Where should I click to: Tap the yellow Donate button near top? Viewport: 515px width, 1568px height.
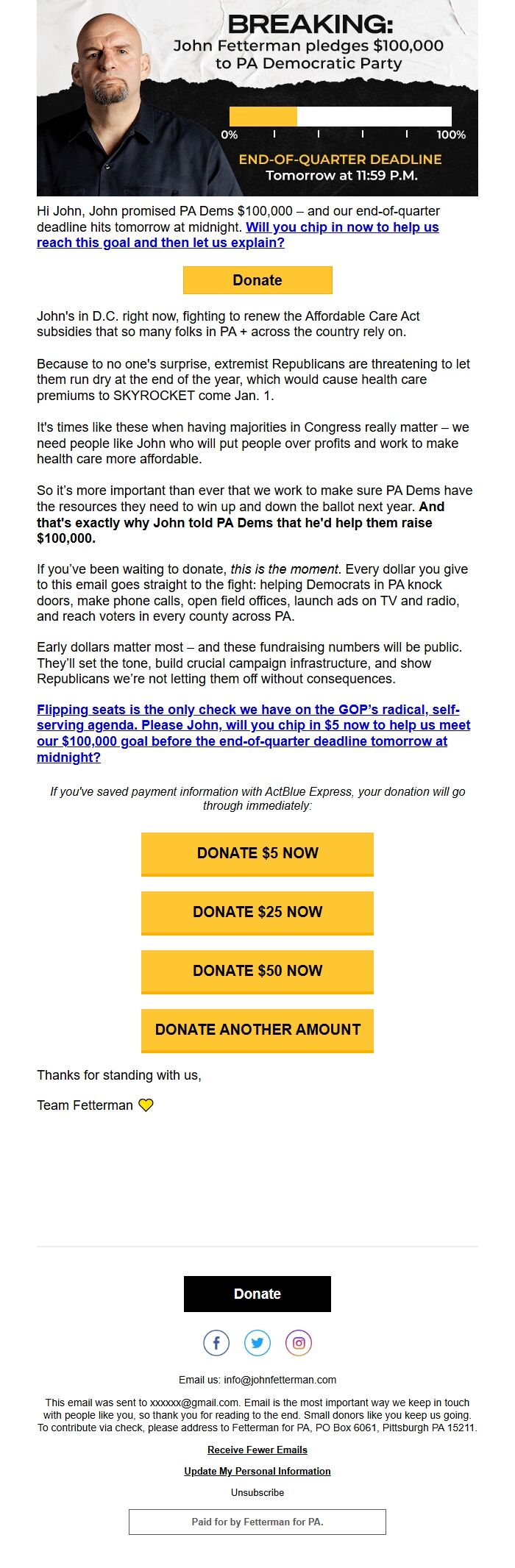tap(257, 280)
